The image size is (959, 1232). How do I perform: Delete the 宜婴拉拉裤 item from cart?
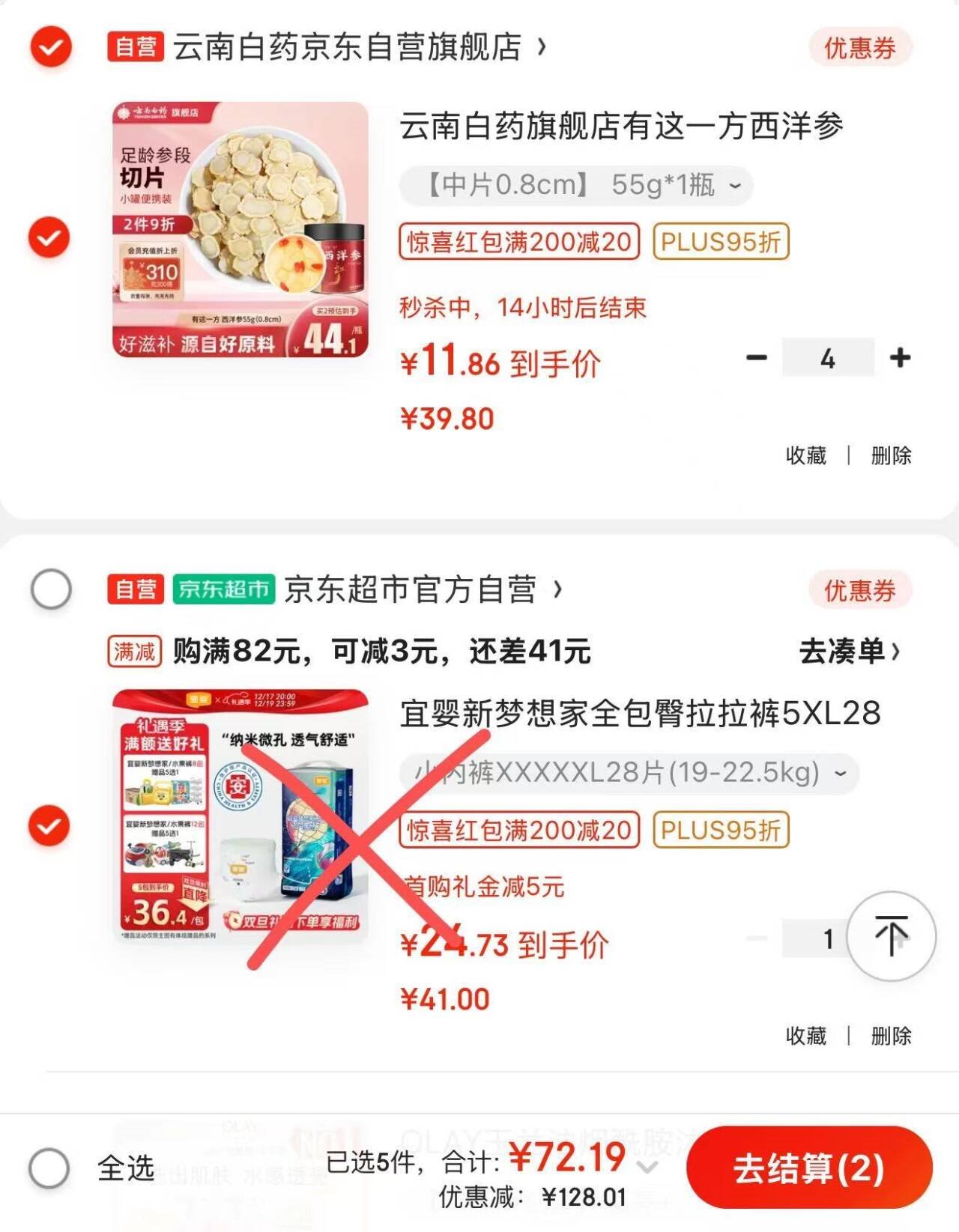click(x=891, y=1036)
